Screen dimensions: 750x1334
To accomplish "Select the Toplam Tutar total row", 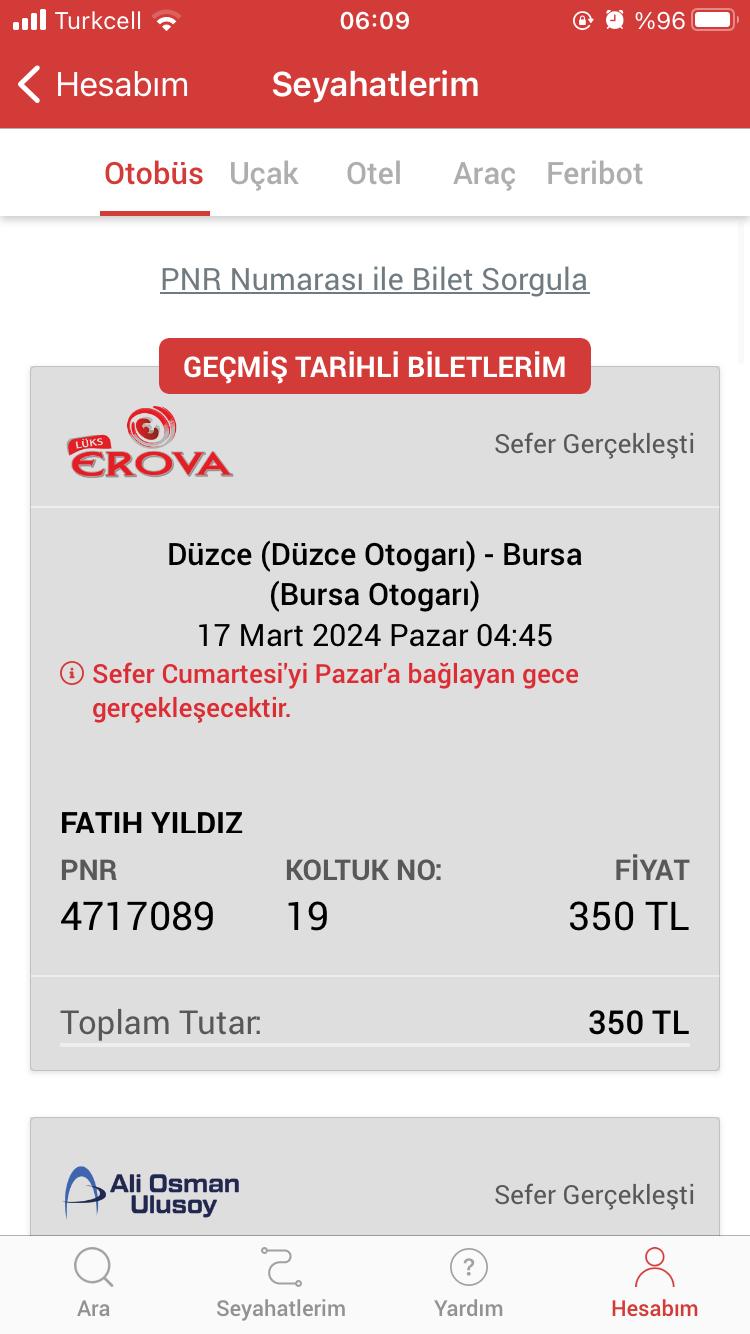I will point(374,1022).
